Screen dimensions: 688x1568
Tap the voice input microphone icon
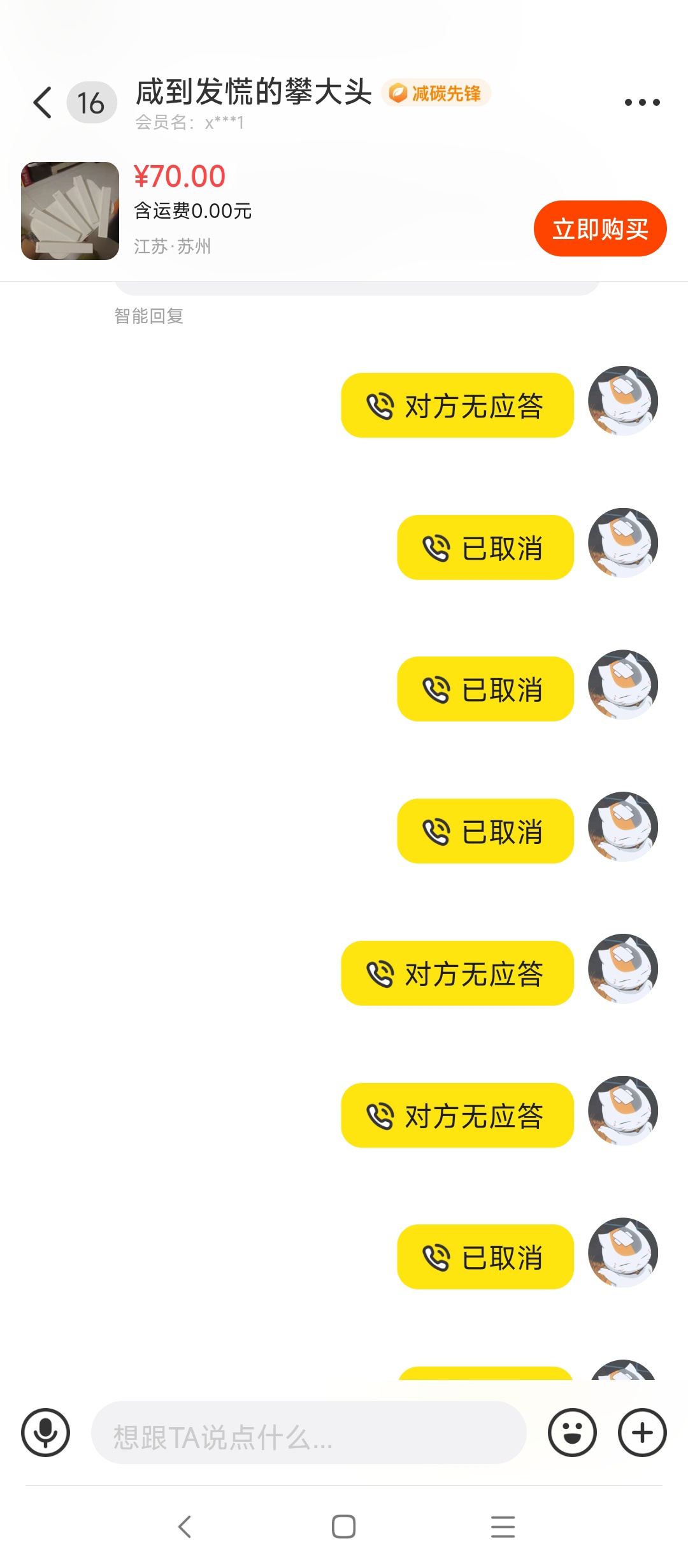click(45, 1432)
